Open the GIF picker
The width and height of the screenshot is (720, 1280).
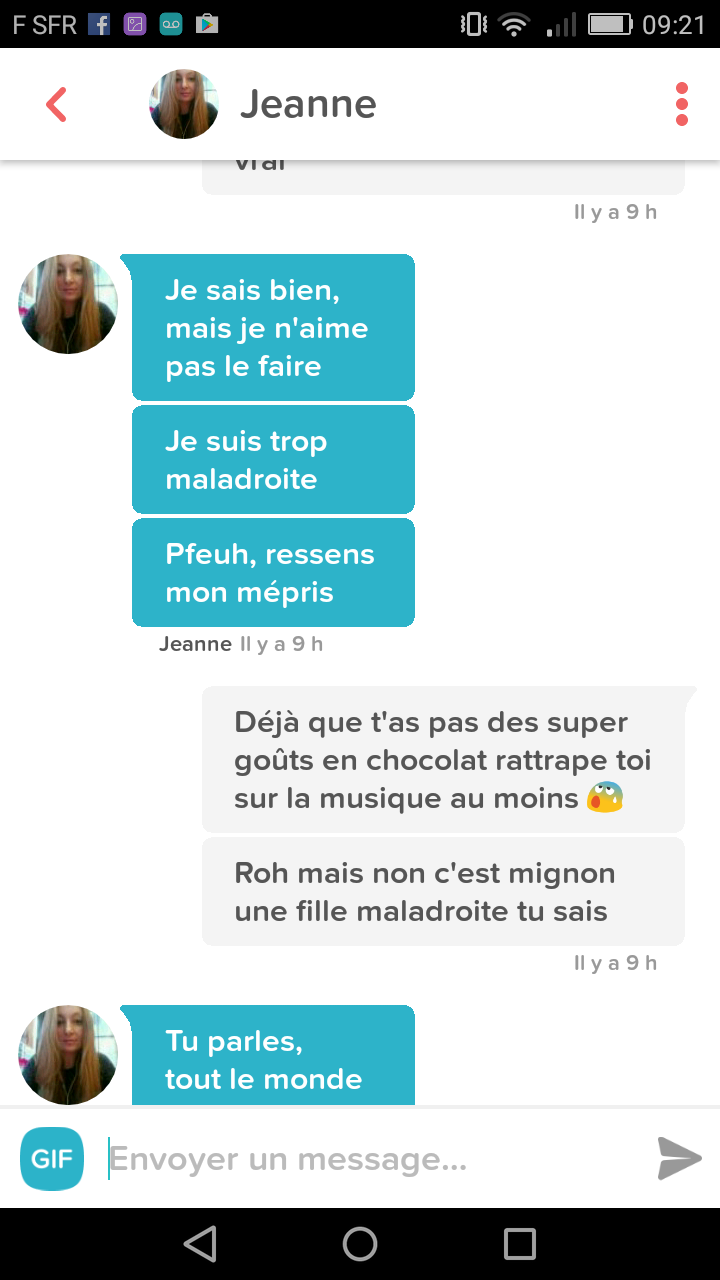(51, 1159)
